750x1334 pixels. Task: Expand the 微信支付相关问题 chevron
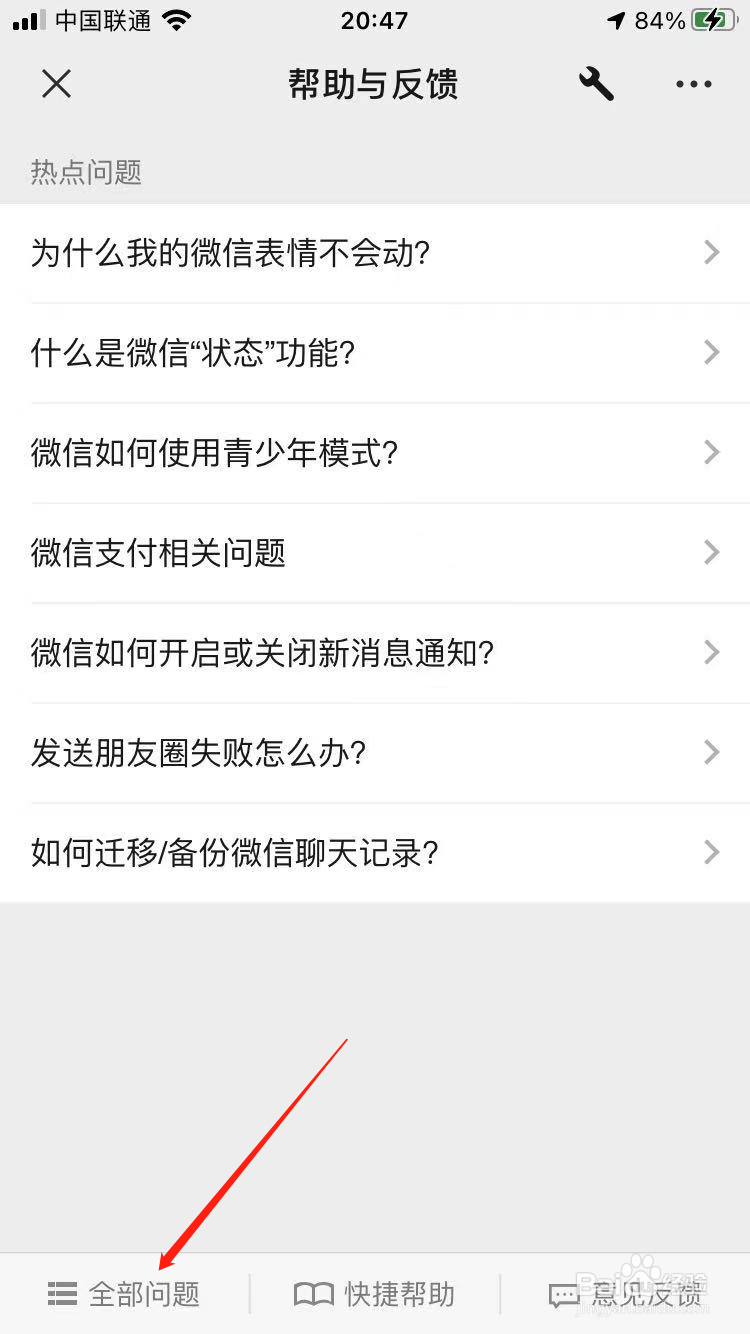coord(711,553)
